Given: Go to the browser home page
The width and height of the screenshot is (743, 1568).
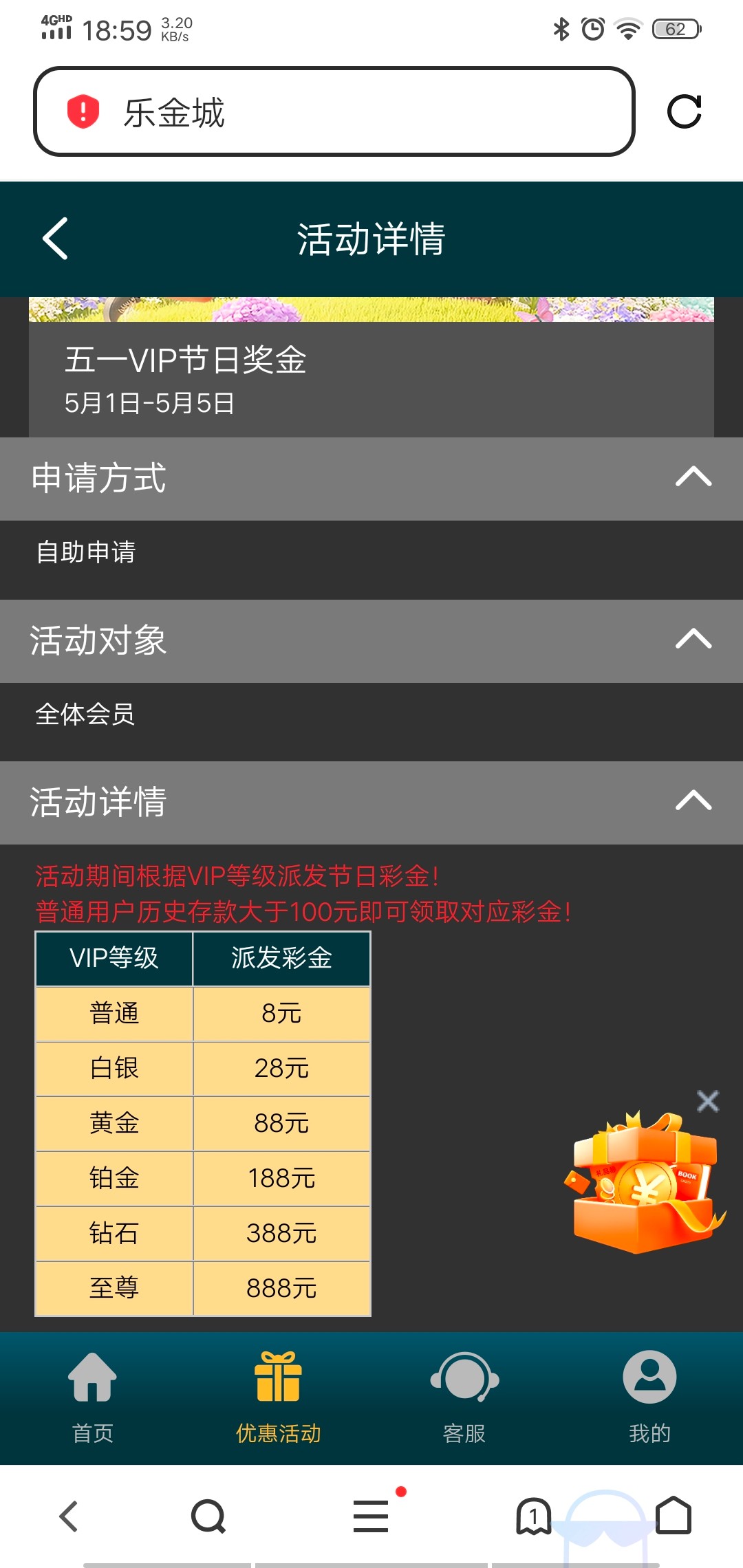Looking at the screenshot, I should [673, 1516].
